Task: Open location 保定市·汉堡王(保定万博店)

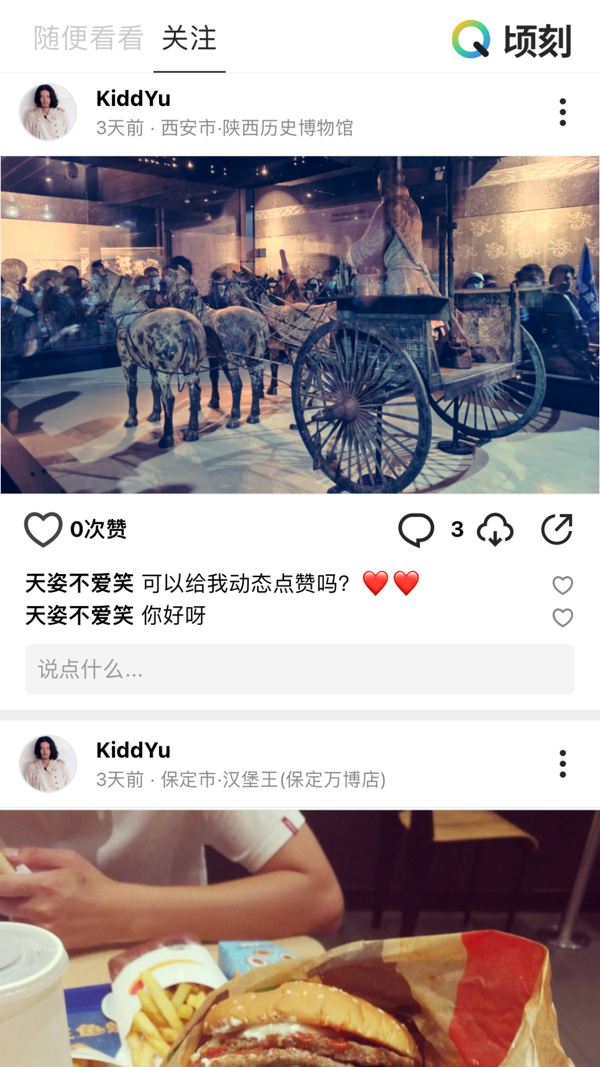Action: click(273, 780)
